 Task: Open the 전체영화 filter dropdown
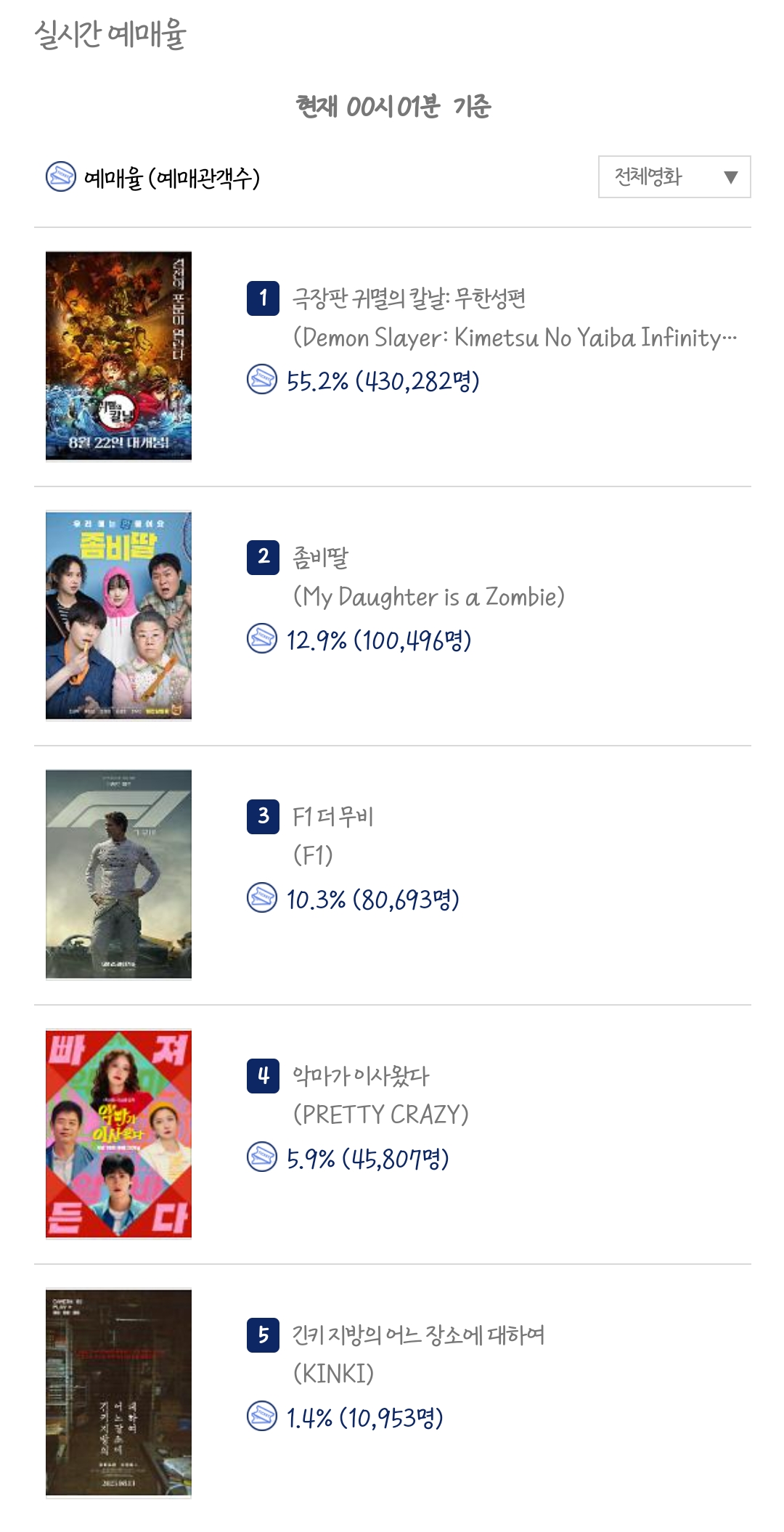pos(674,176)
